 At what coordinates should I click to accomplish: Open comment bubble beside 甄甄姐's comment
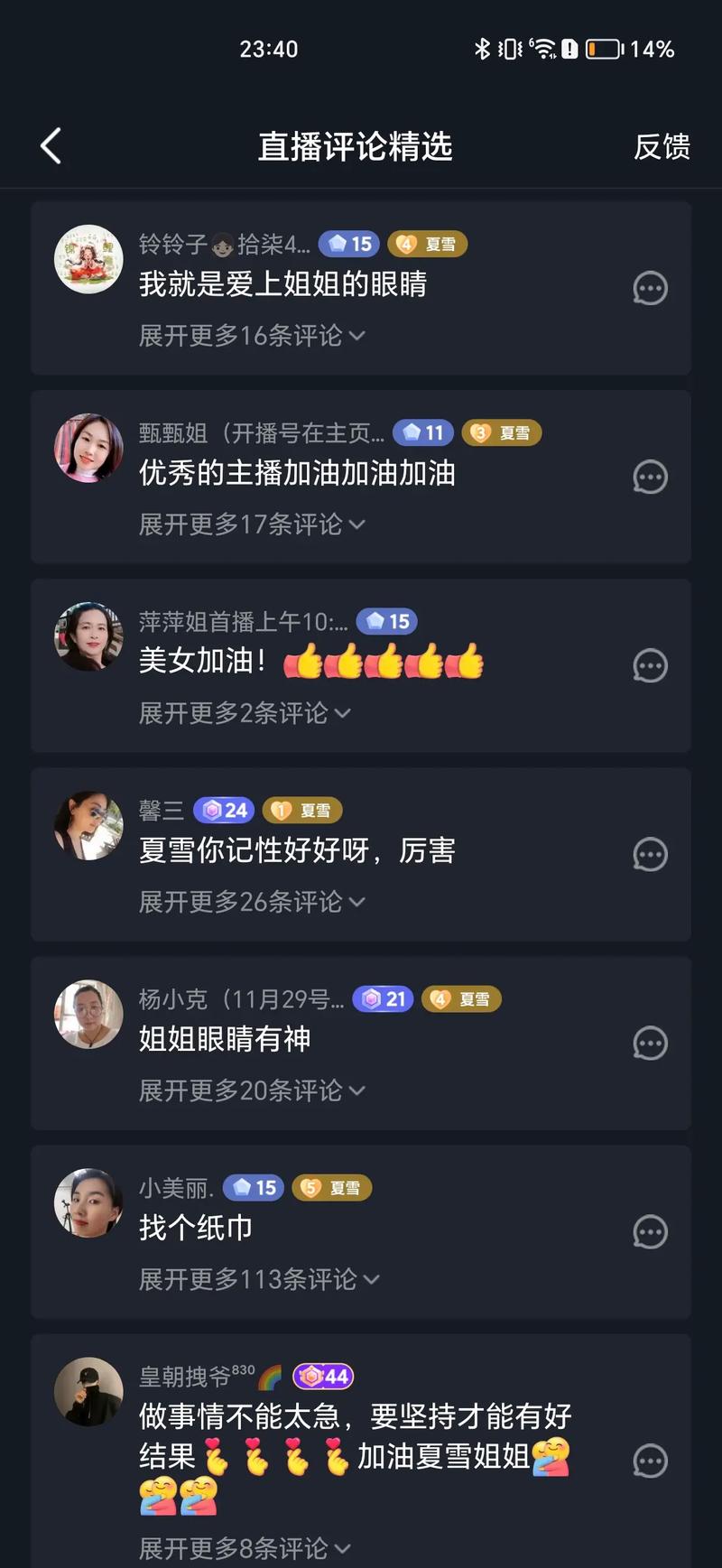pos(650,477)
